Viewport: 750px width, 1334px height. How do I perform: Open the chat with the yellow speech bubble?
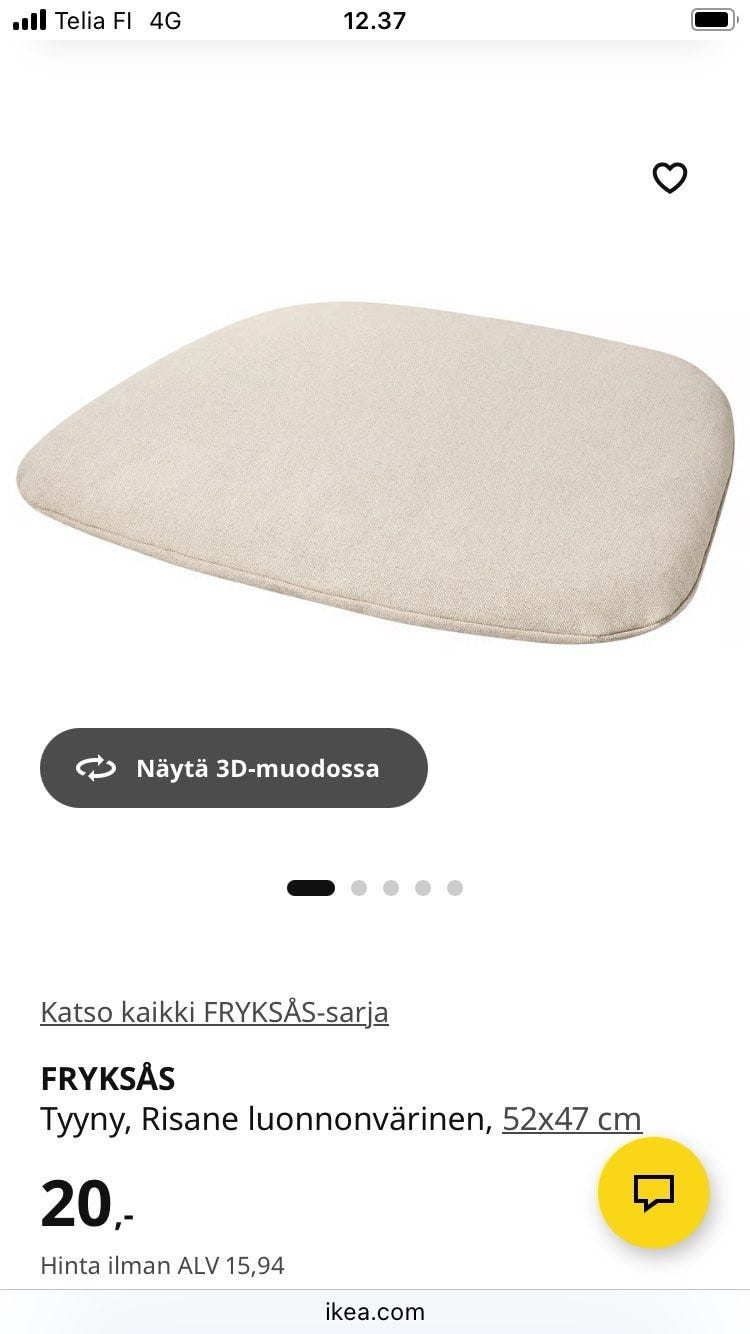coord(651,1191)
